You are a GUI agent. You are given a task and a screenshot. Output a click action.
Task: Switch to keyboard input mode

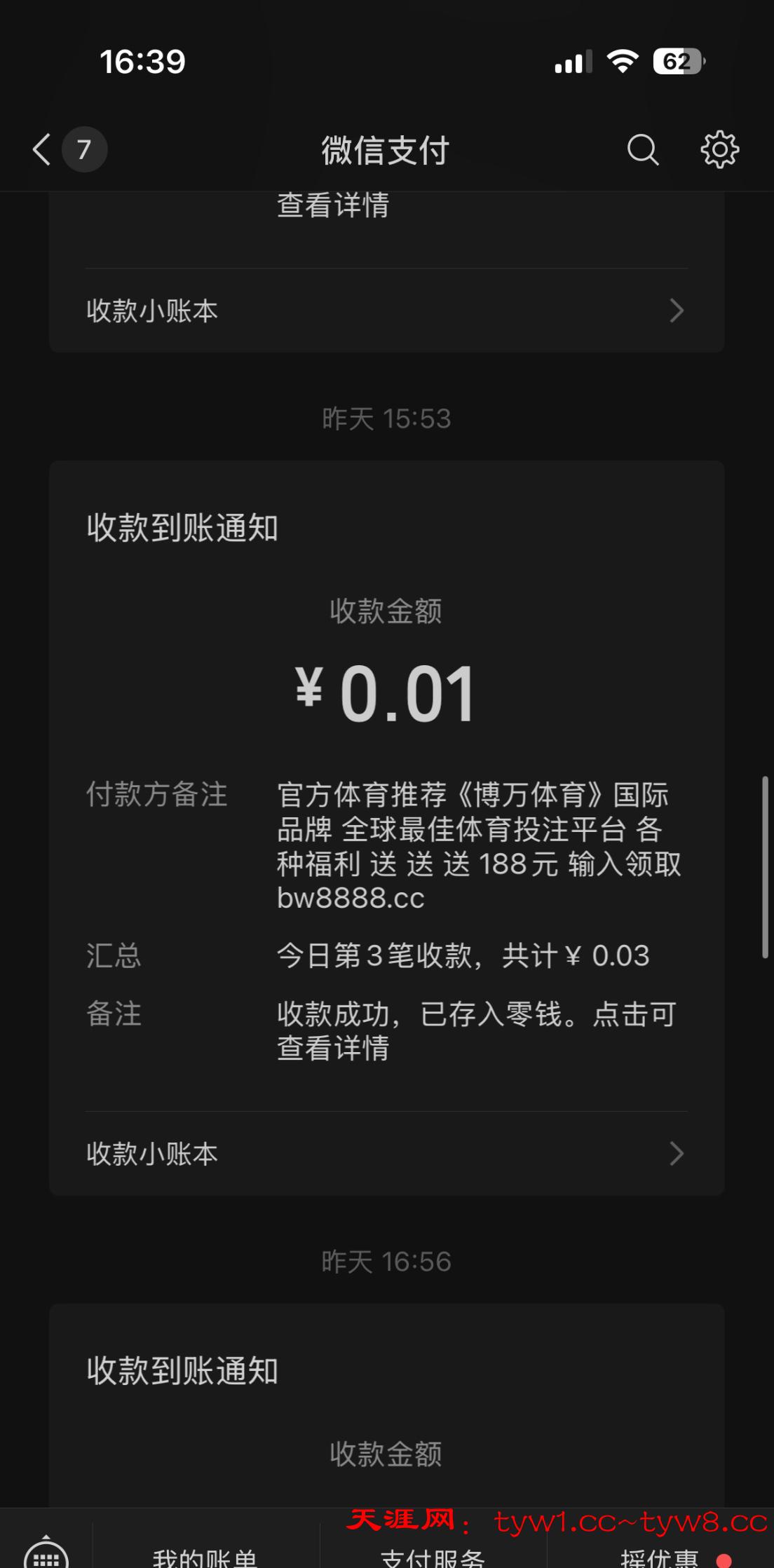pyautogui.click(x=46, y=1554)
